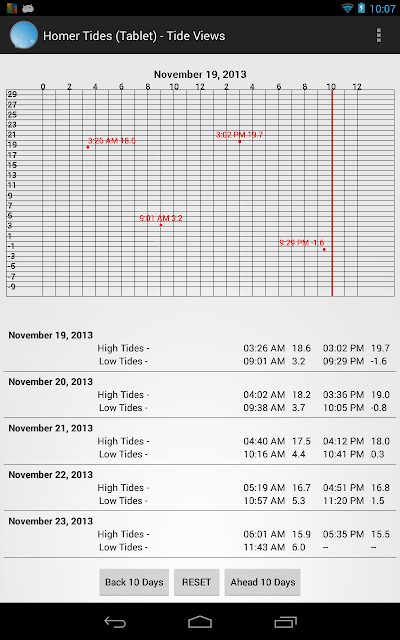The width and height of the screenshot is (400, 640).
Task: Jump forward with Ahead 10 Days
Action: coord(262,582)
